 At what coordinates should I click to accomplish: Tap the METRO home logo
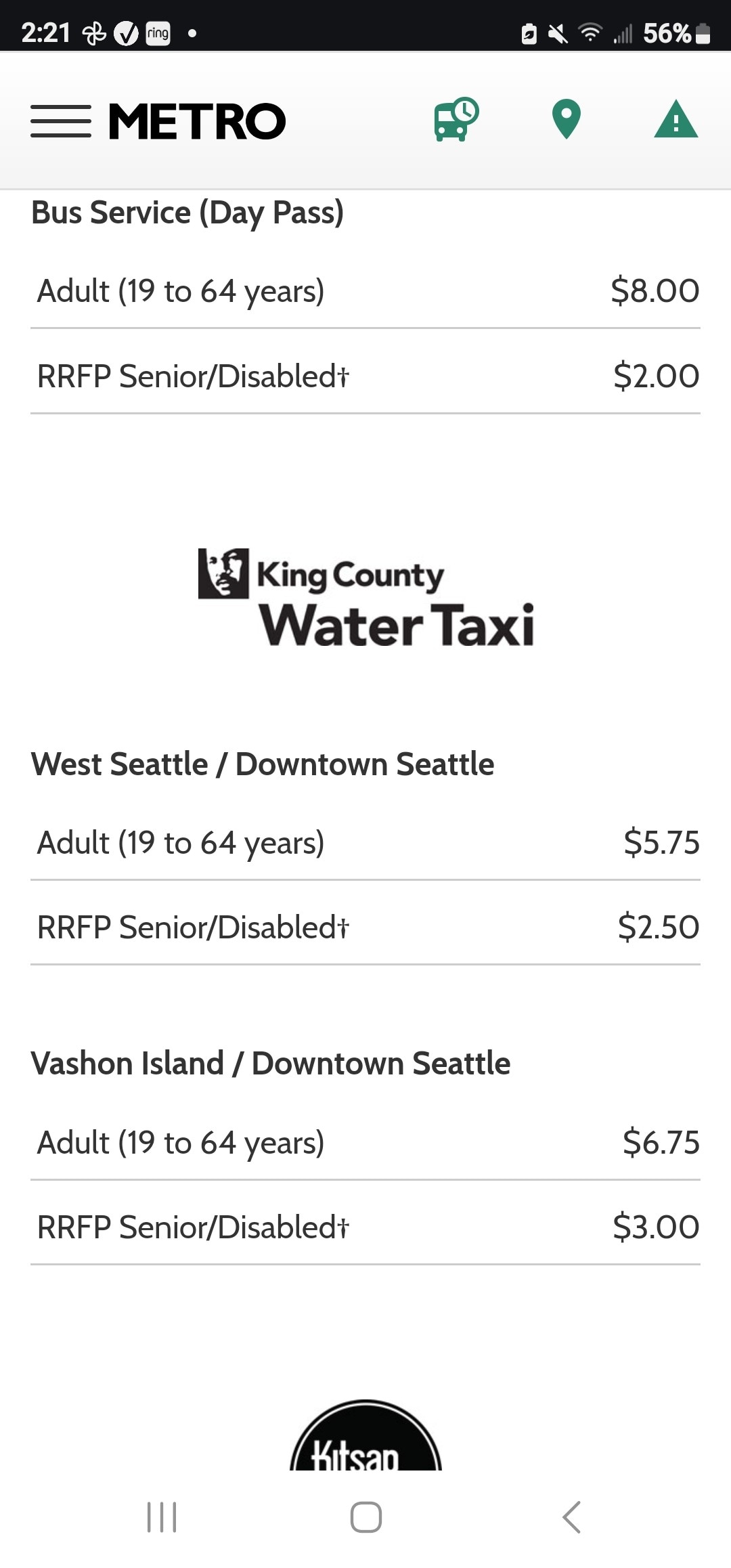(x=197, y=121)
